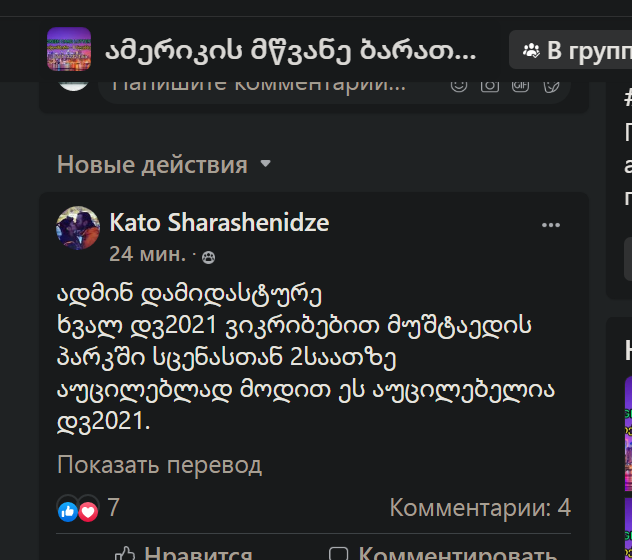
Task: Open Kato Sharashenidze's profile photo
Action: tap(78, 229)
